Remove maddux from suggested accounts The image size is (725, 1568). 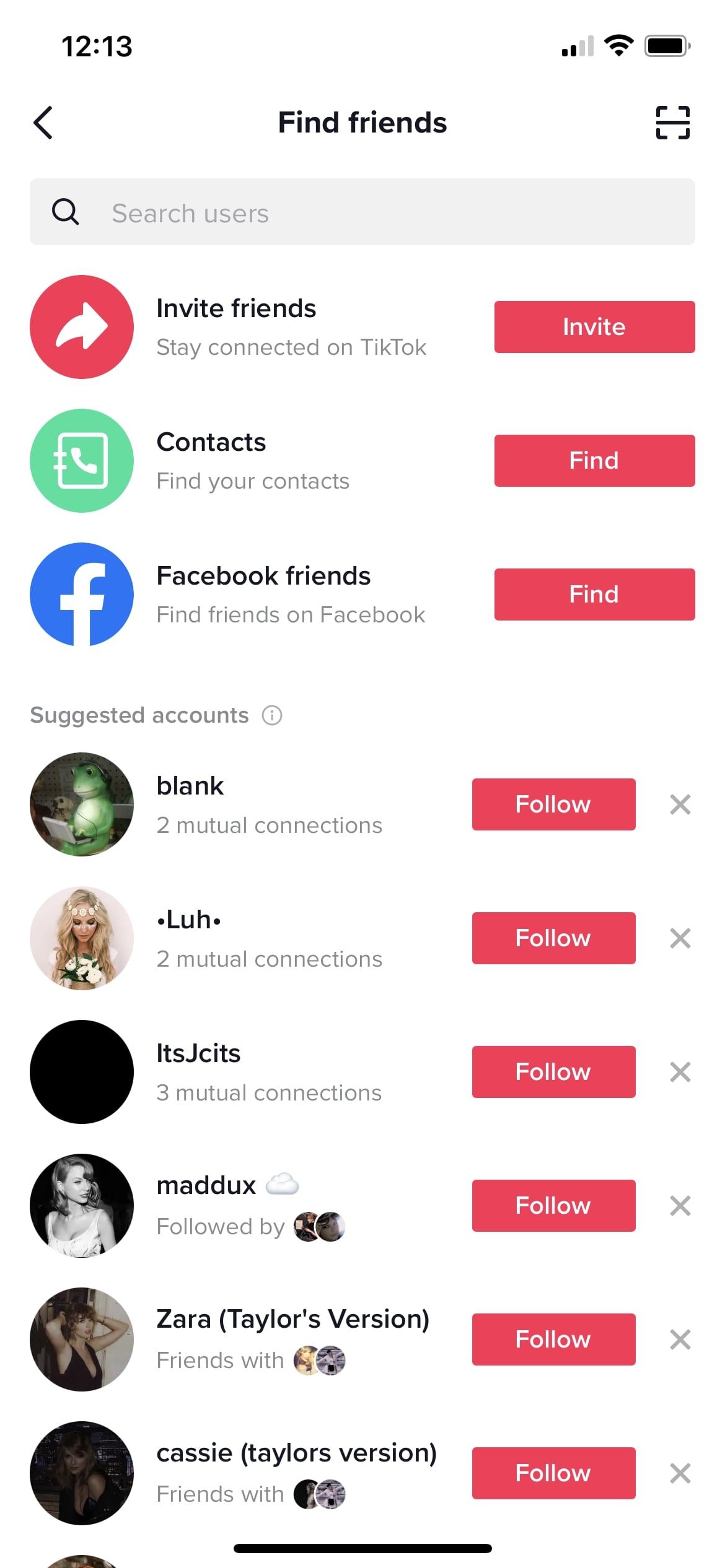[680, 1206]
